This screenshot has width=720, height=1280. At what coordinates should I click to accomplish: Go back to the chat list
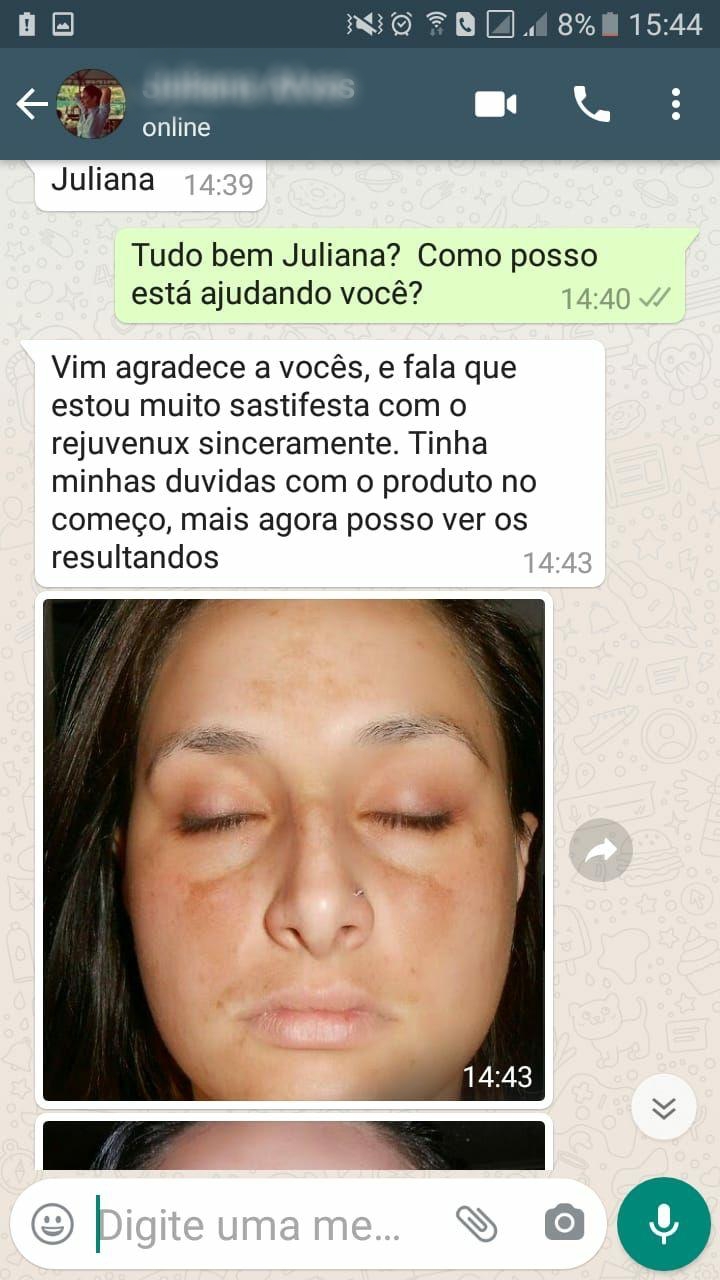[32, 104]
